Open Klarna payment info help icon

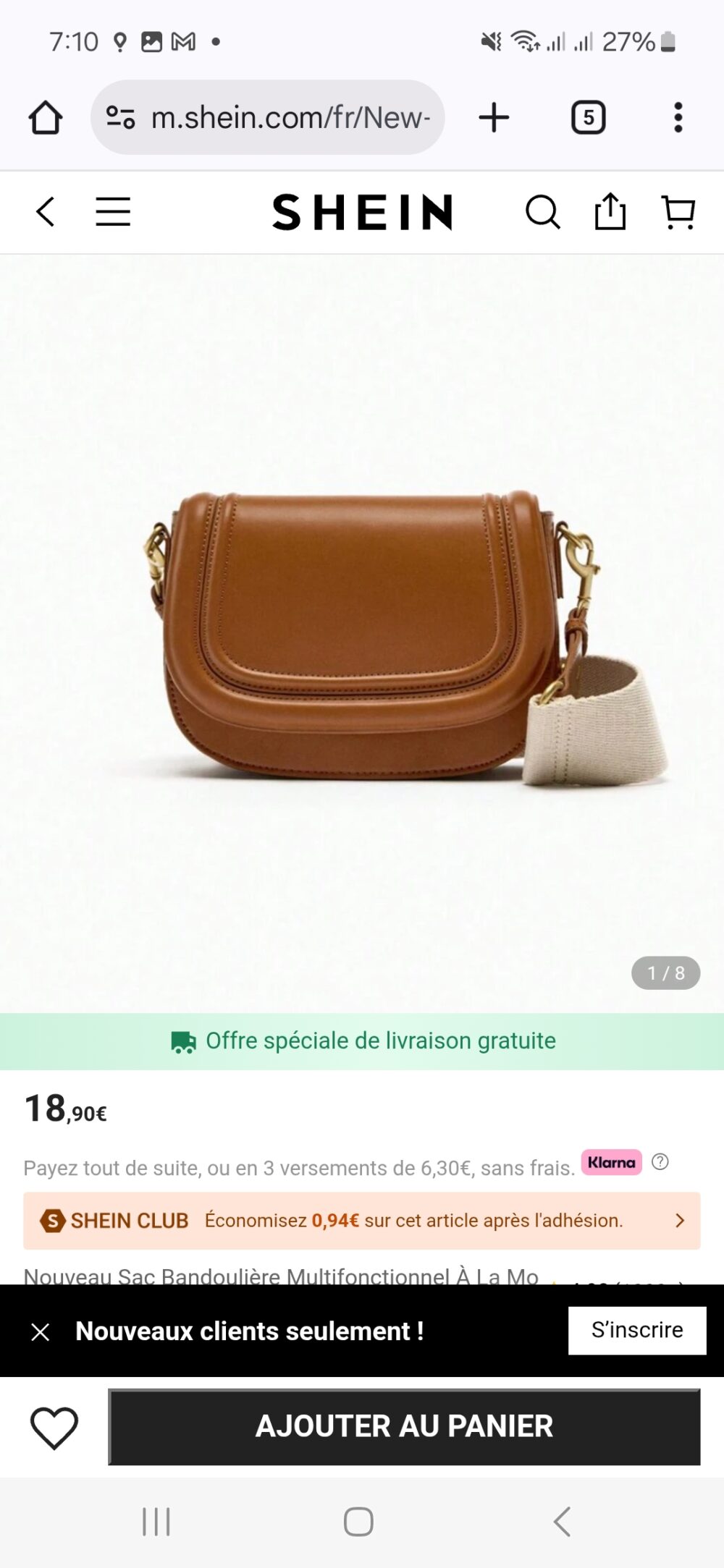click(x=660, y=1162)
